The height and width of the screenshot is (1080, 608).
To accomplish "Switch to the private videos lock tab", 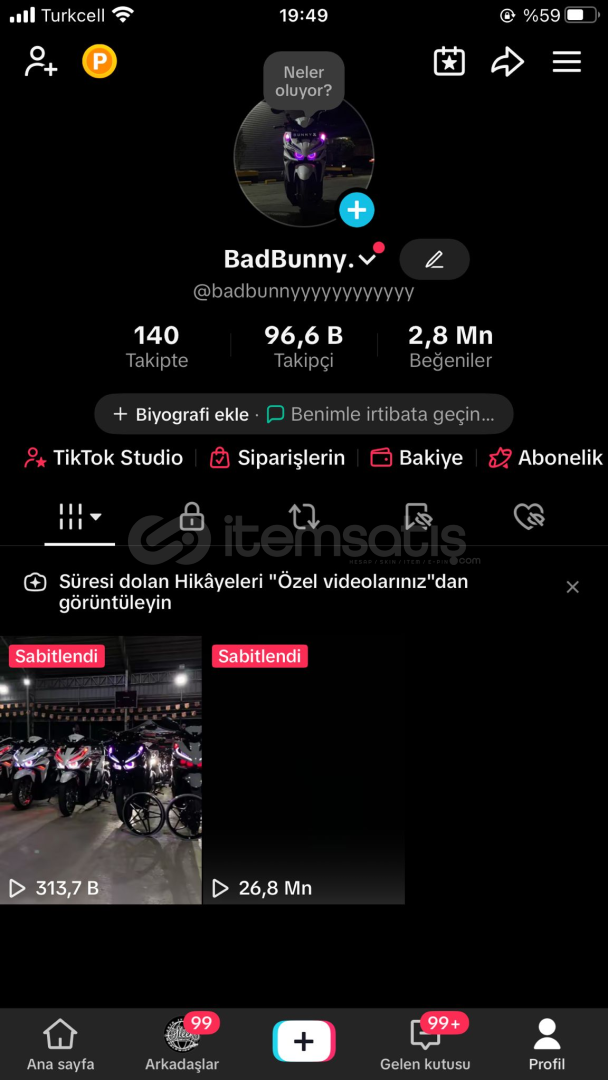I will pos(191,516).
